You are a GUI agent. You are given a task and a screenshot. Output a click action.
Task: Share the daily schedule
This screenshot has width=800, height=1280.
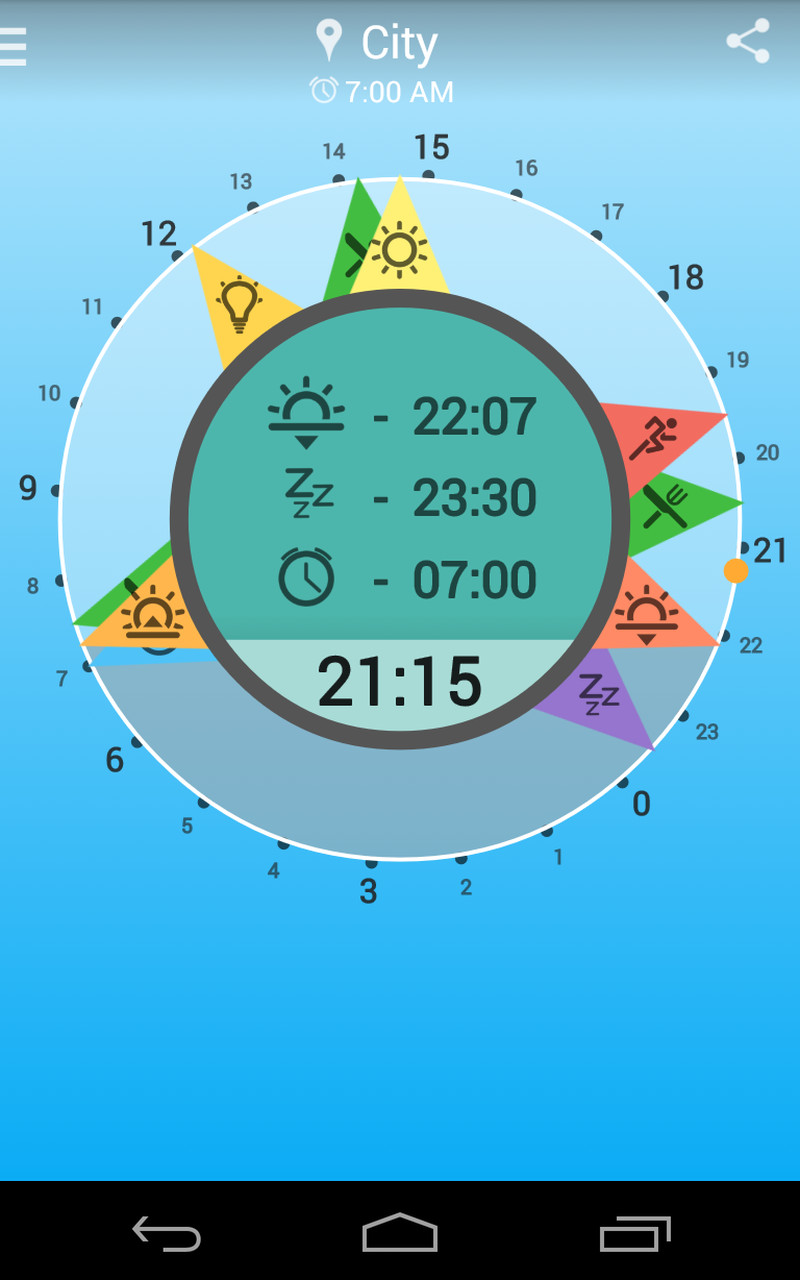tap(748, 42)
